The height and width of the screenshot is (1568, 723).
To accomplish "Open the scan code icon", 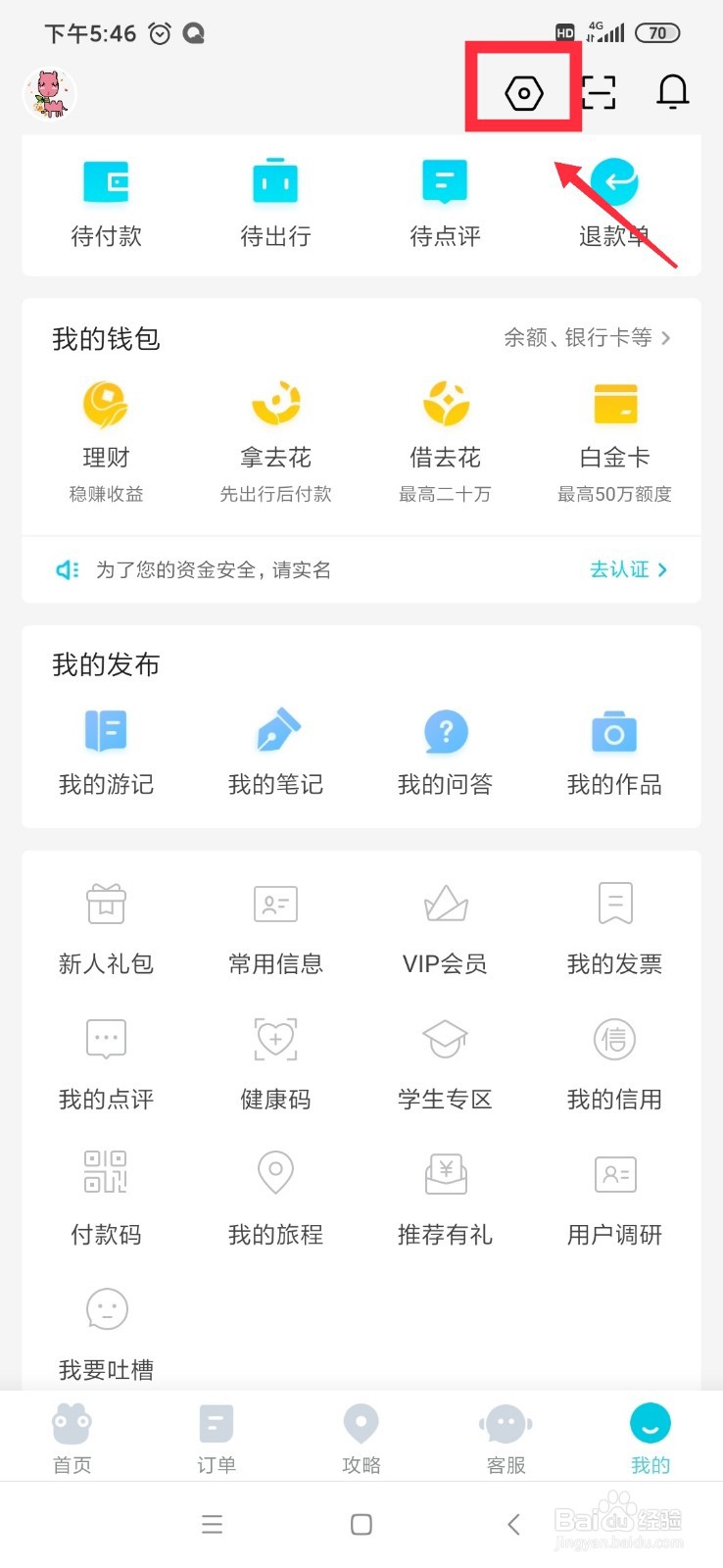I will (599, 92).
